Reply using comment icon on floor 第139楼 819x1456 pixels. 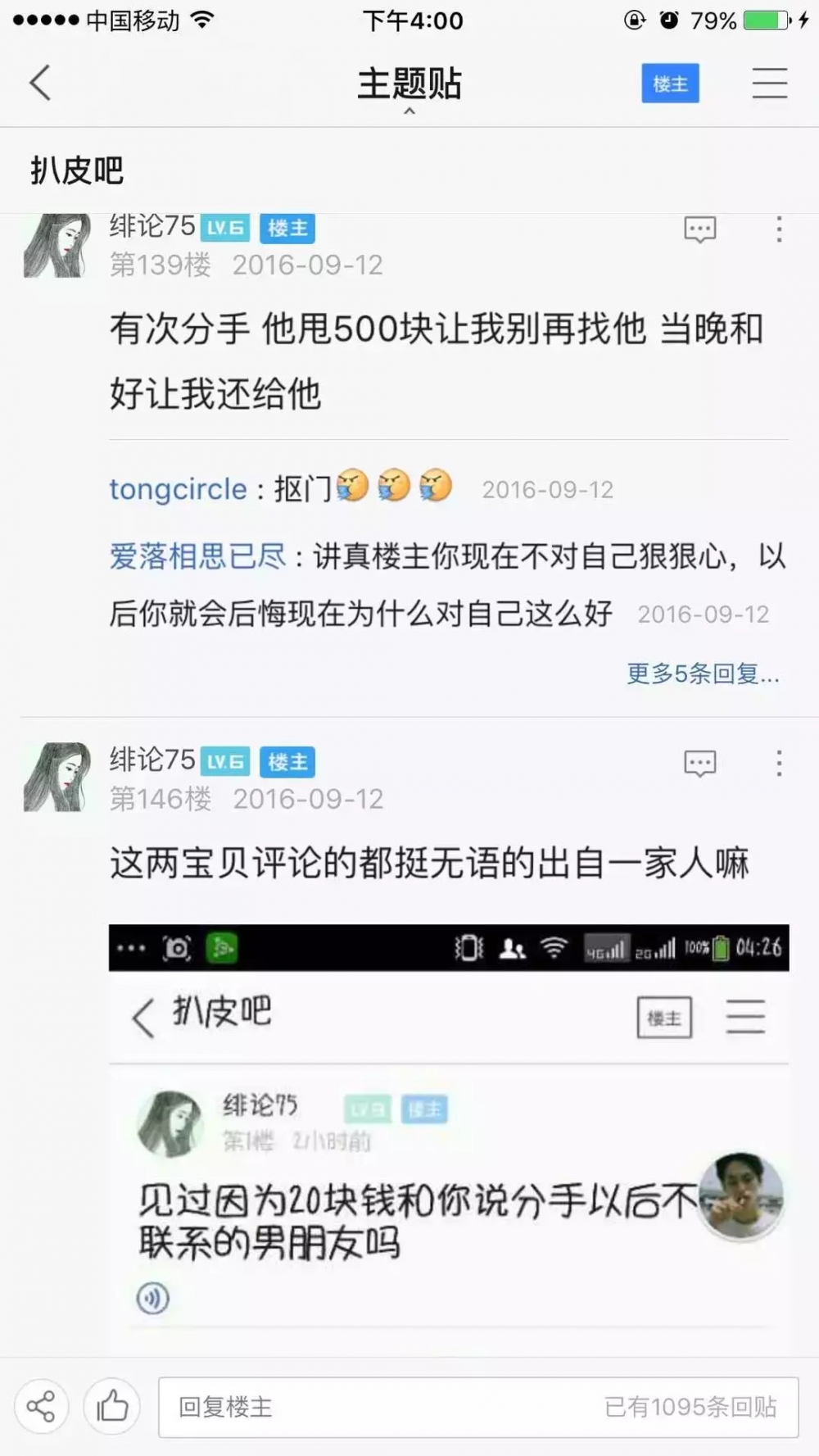pos(700,230)
